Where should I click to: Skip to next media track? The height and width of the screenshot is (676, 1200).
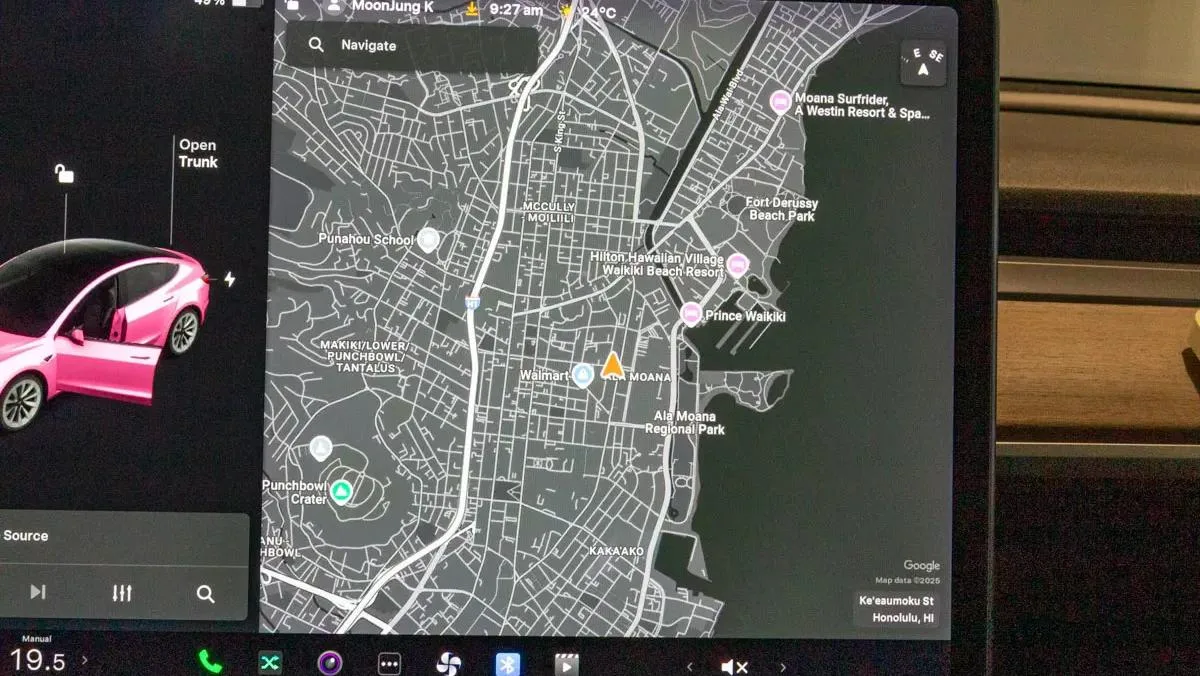coord(38,592)
